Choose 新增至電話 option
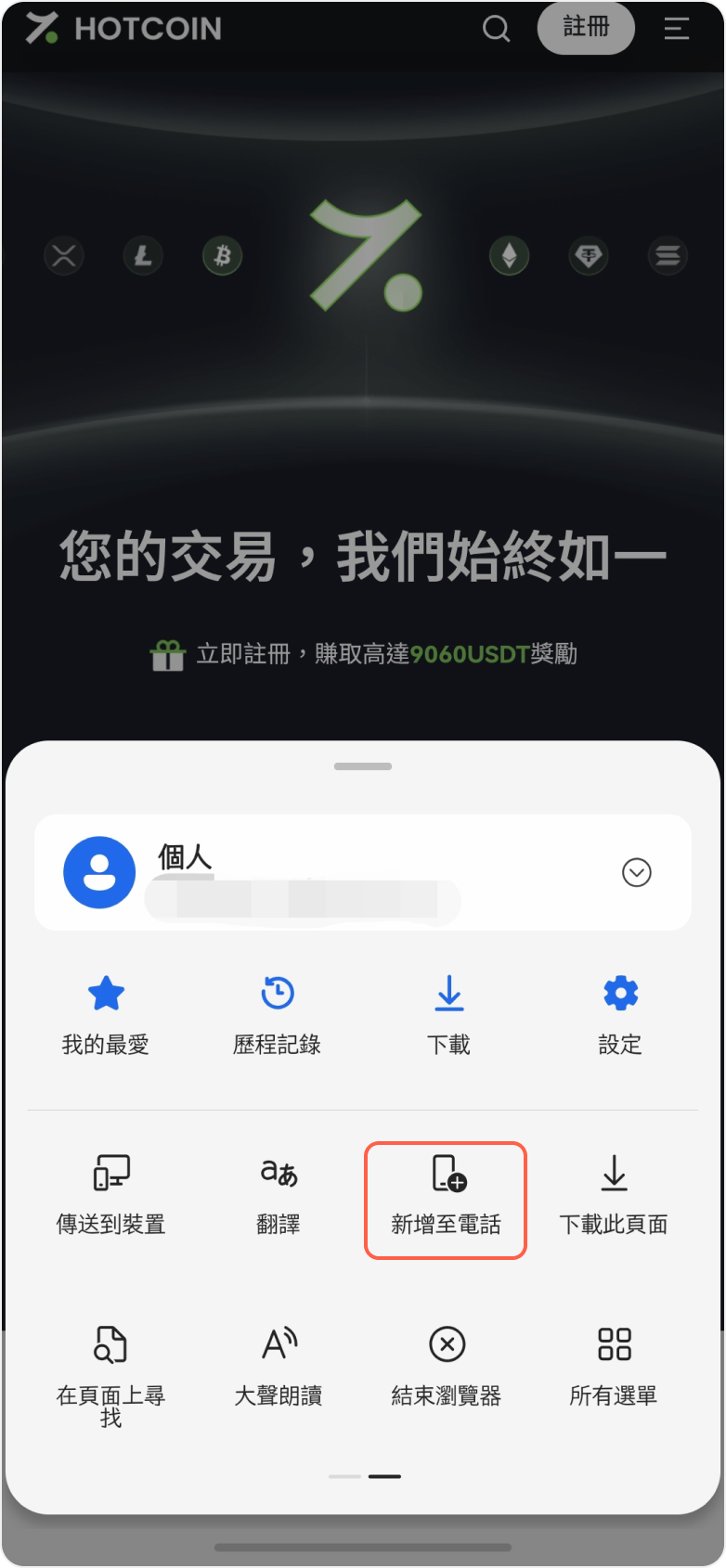726x1568 pixels. (x=446, y=1199)
